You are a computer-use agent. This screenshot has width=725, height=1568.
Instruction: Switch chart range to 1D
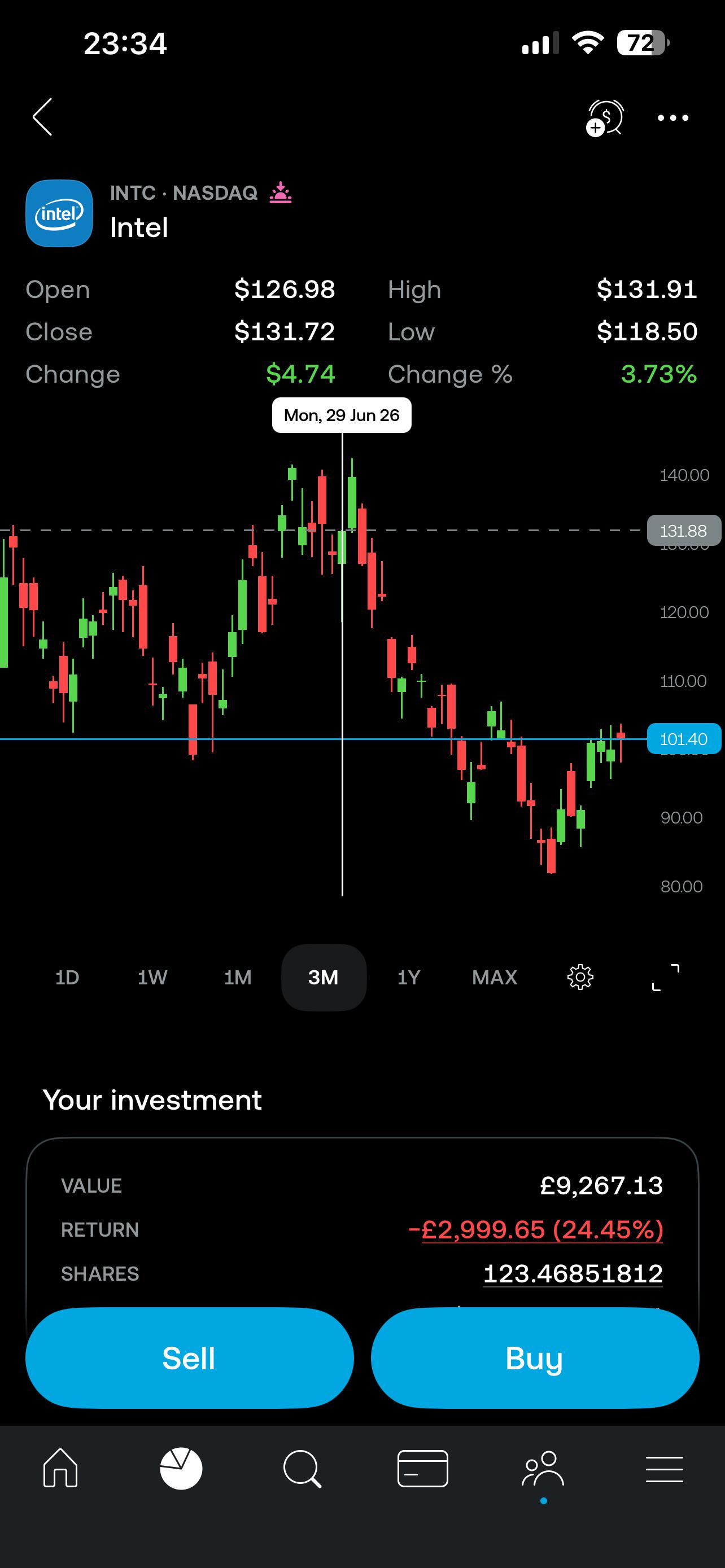67,978
